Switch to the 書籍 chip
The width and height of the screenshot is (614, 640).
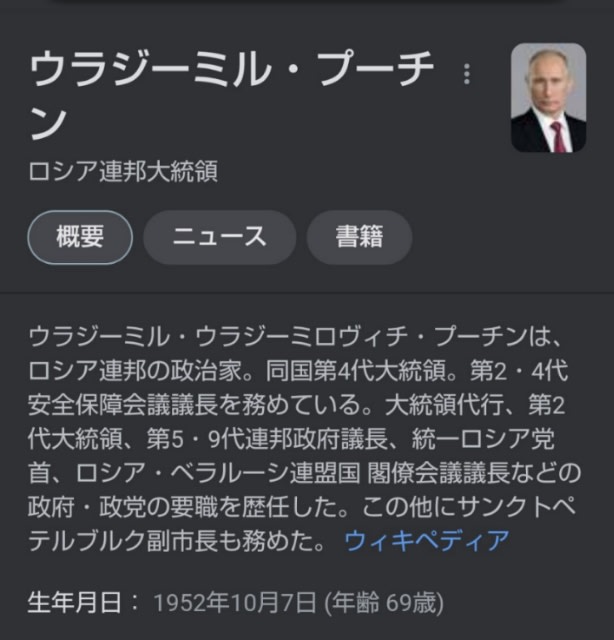point(359,237)
